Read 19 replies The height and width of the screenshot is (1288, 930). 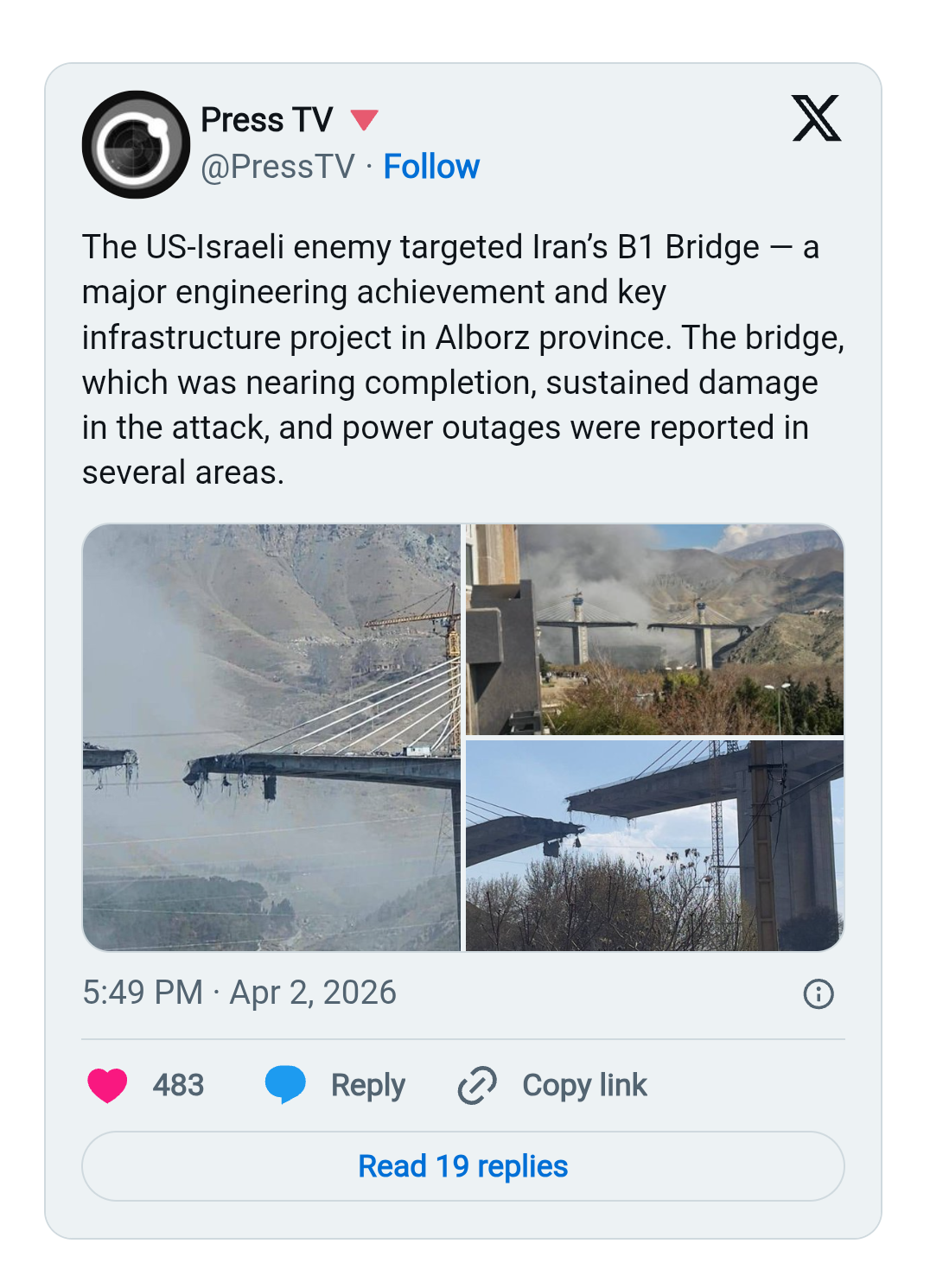(x=463, y=1166)
